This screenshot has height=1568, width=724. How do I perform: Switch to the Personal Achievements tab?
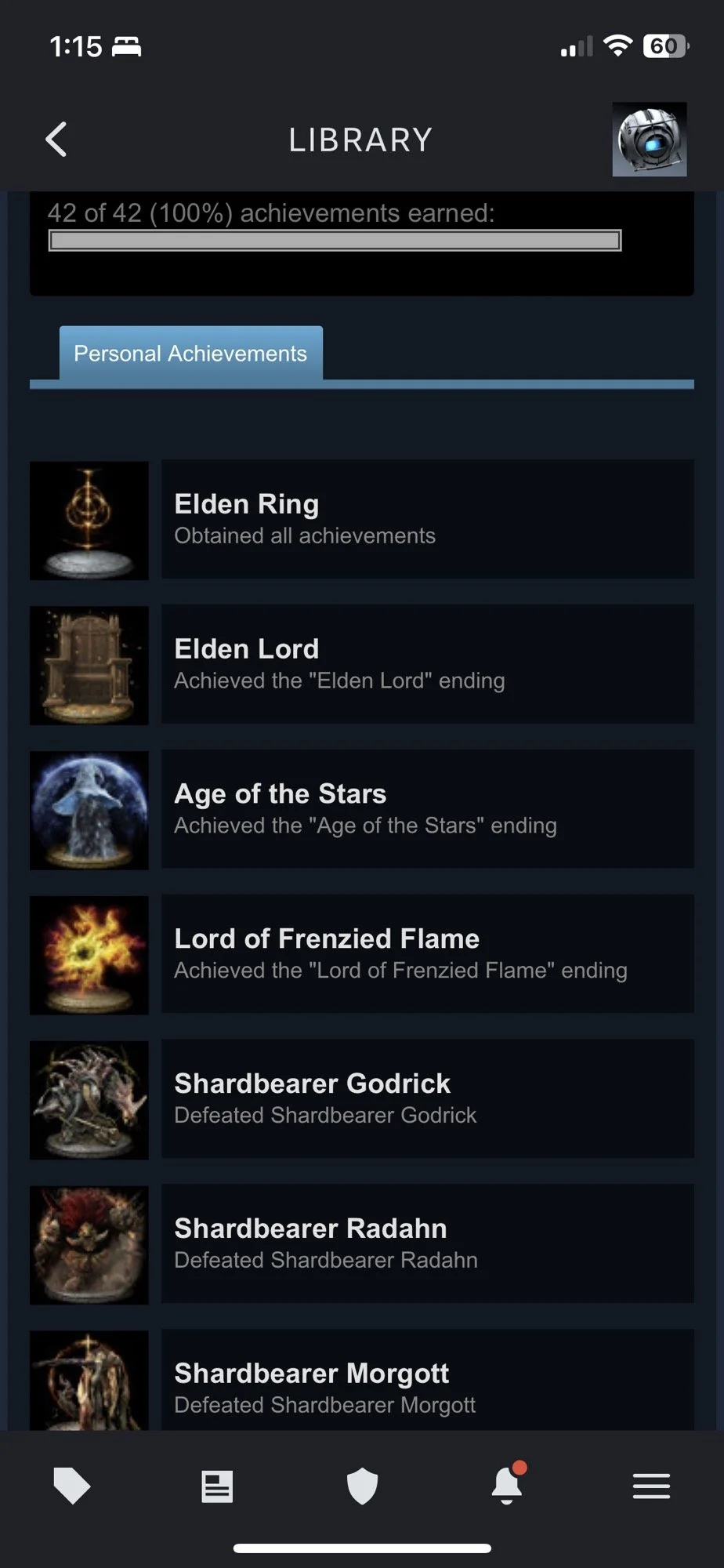click(190, 354)
